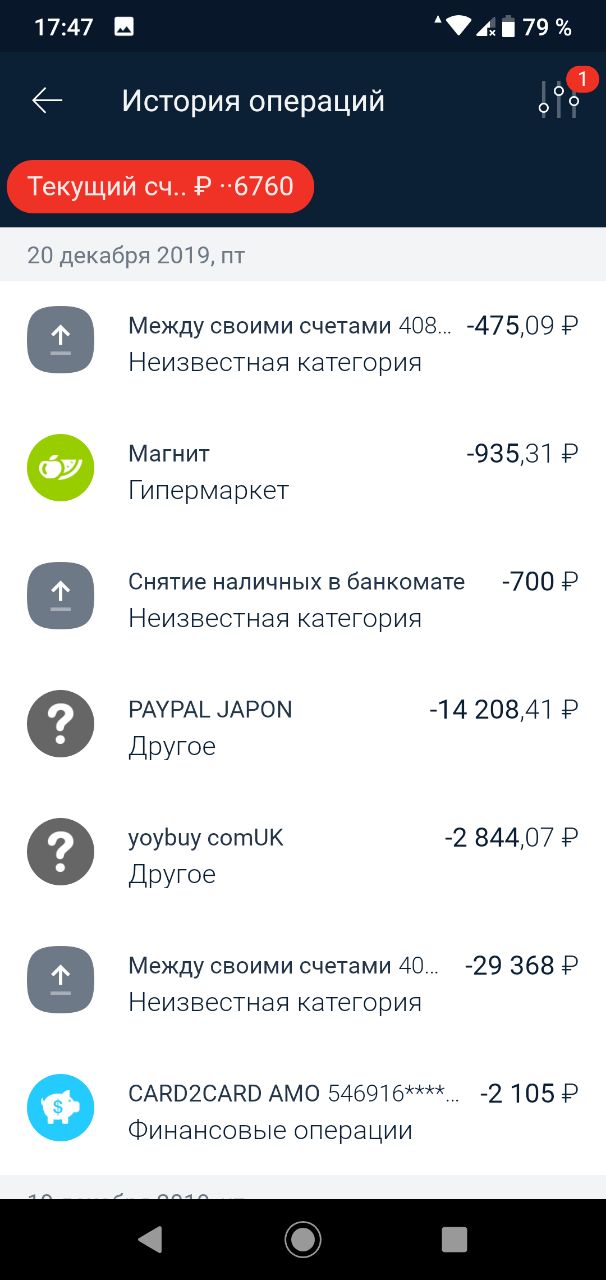Viewport: 606px width, 1280px height.
Task: Show details of PAYPAL JAPON payment
Action: coord(302,726)
